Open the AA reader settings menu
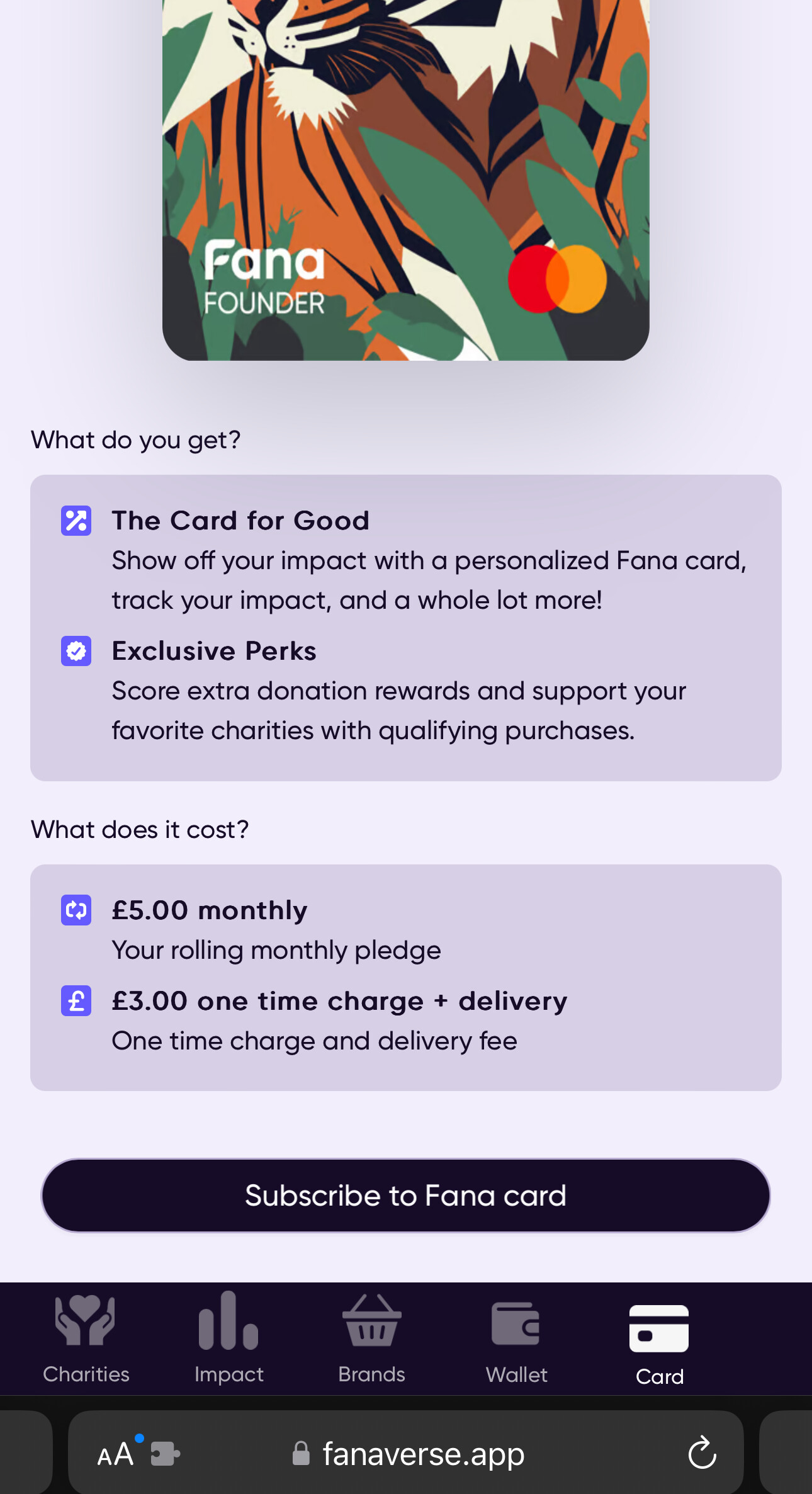The image size is (812, 1494). click(x=116, y=1454)
